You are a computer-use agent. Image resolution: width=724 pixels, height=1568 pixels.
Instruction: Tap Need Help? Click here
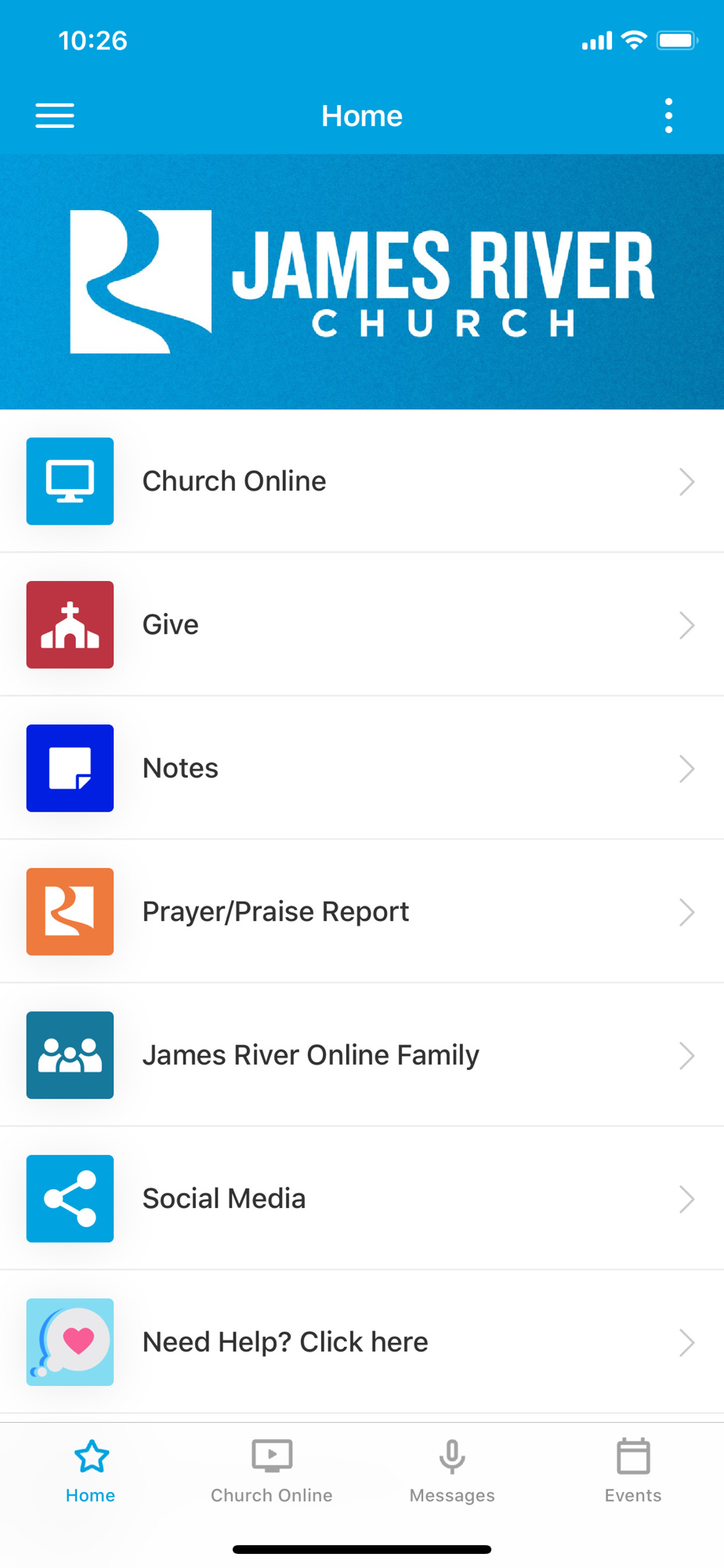(360, 1342)
